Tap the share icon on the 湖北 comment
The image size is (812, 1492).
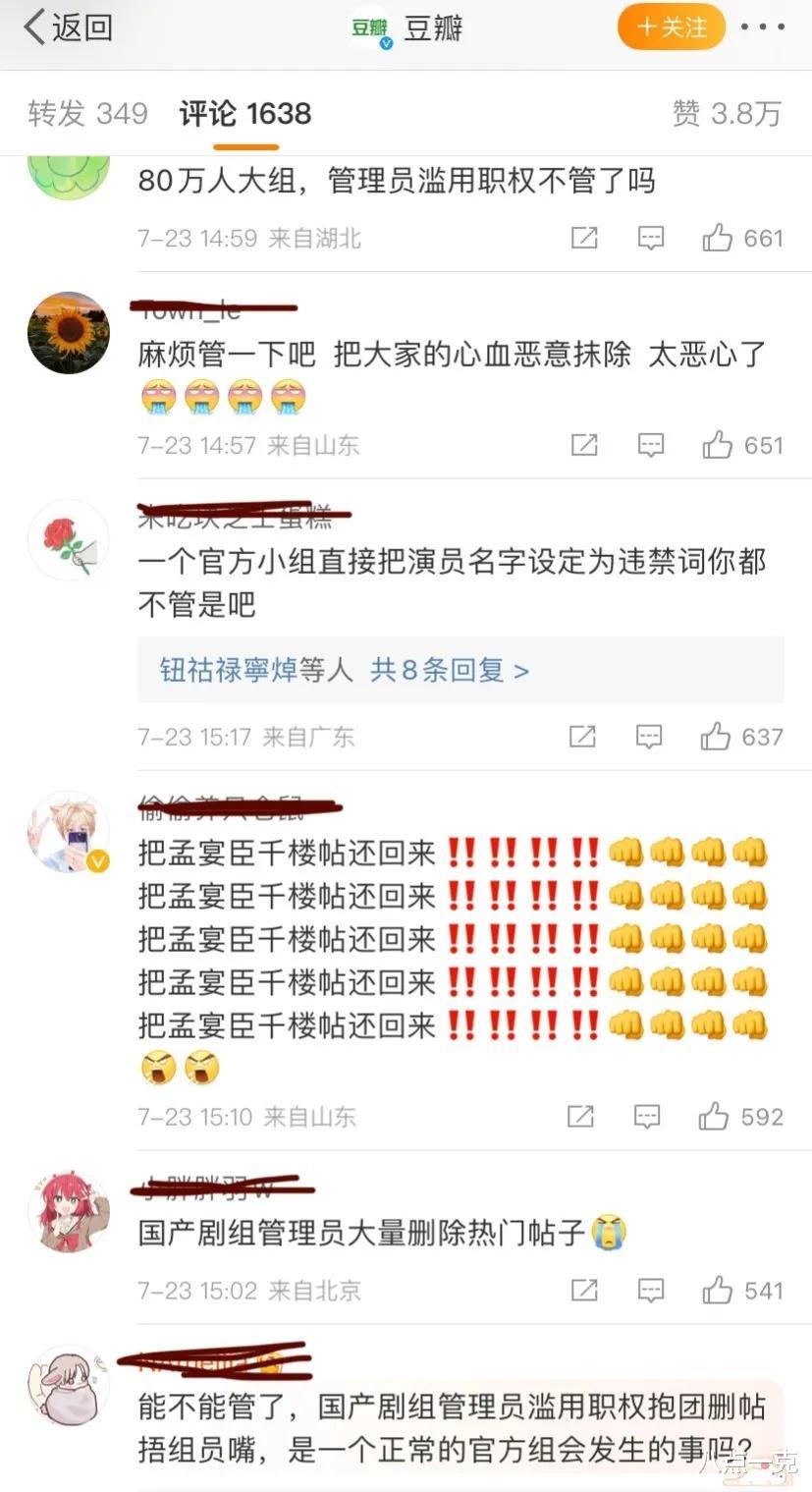[x=585, y=238]
